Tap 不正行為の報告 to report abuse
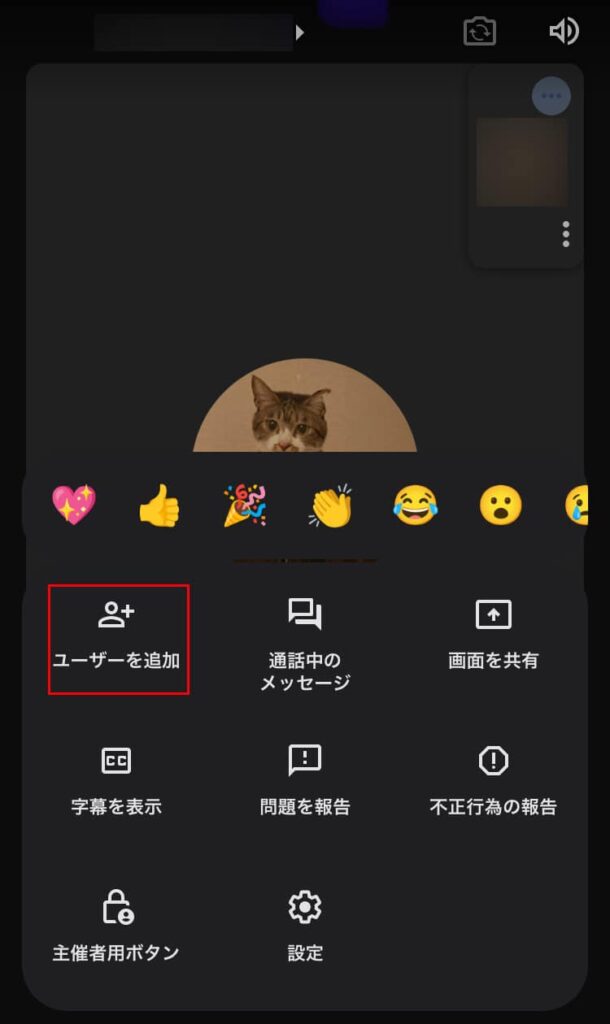The width and height of the screenshot is (610, 1024). point(493,781)
